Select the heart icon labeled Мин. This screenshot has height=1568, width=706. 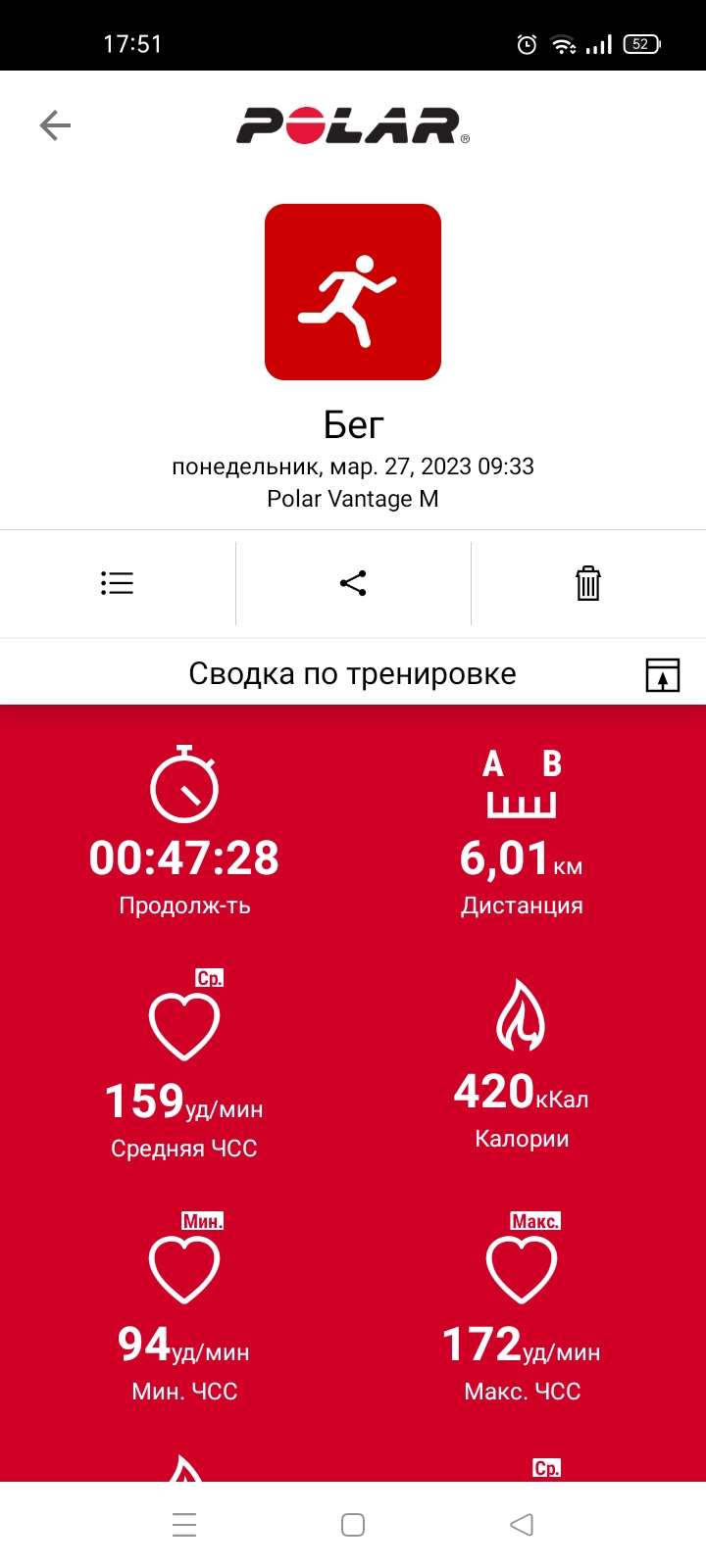[x=184, y=1264]
